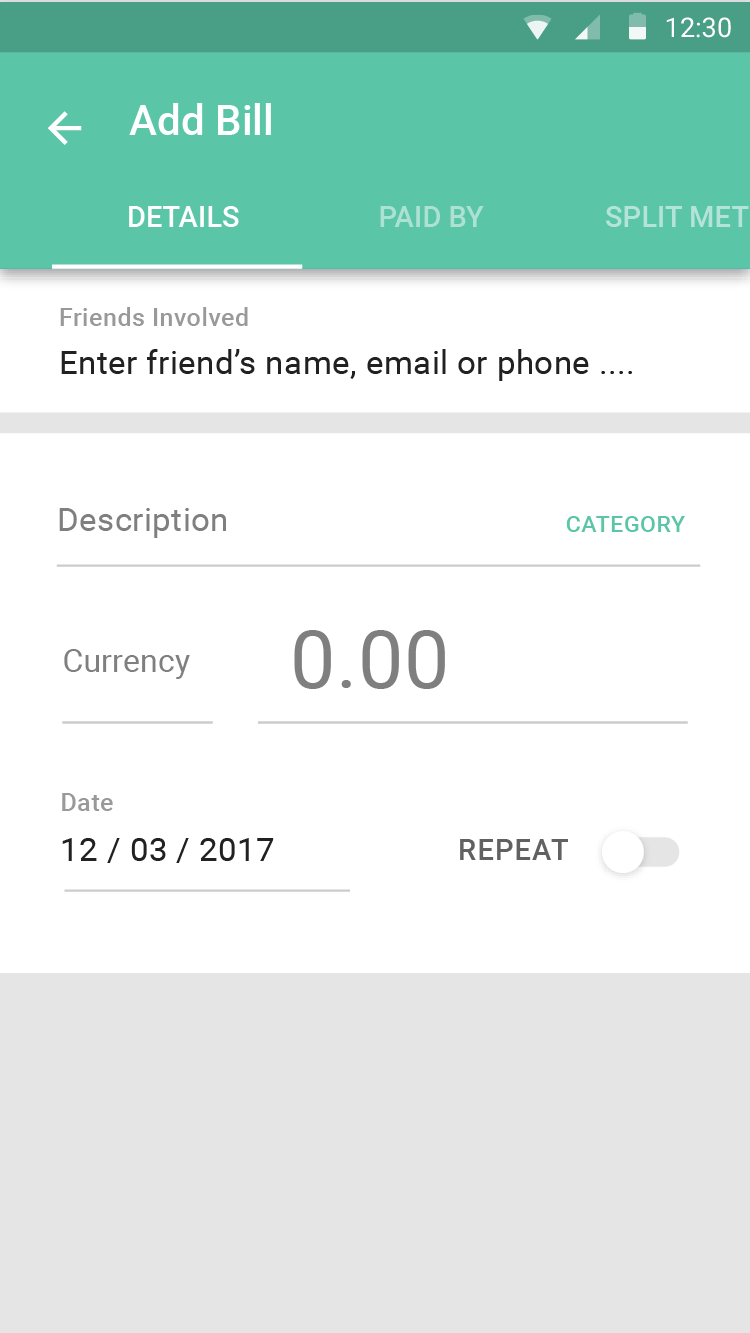750x1333 pixels.
Task: Select the Details tab
Action: (183, 217)
